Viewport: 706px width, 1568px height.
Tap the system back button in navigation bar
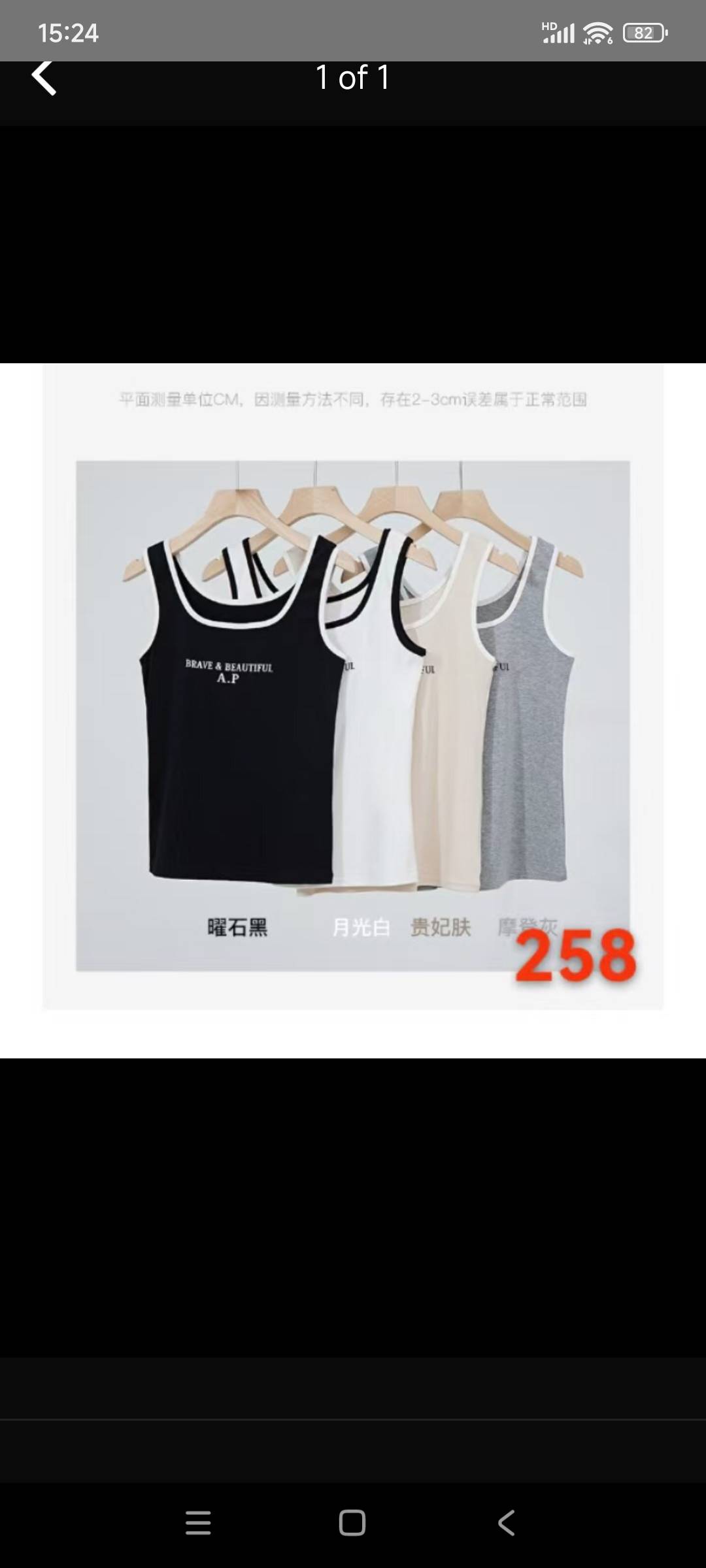pos(507,1522)
